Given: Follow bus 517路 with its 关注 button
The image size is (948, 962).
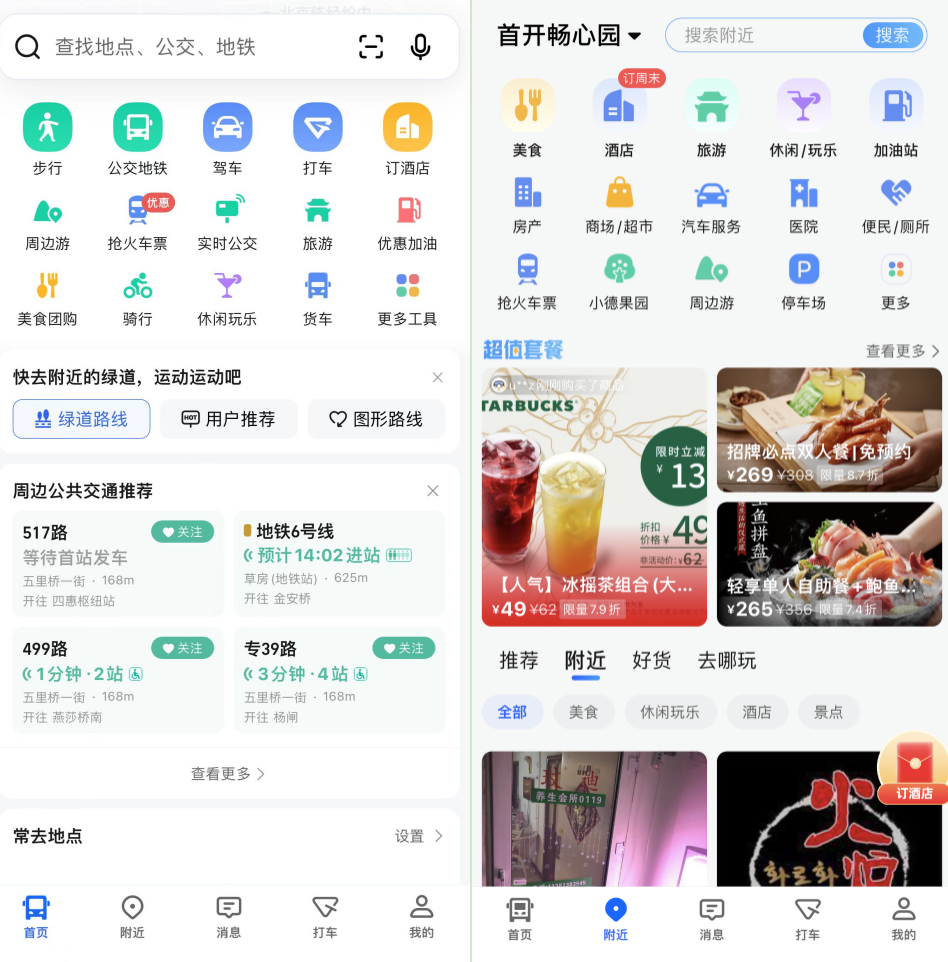Looking at the screenshot, I should click(x=182, y=532).
